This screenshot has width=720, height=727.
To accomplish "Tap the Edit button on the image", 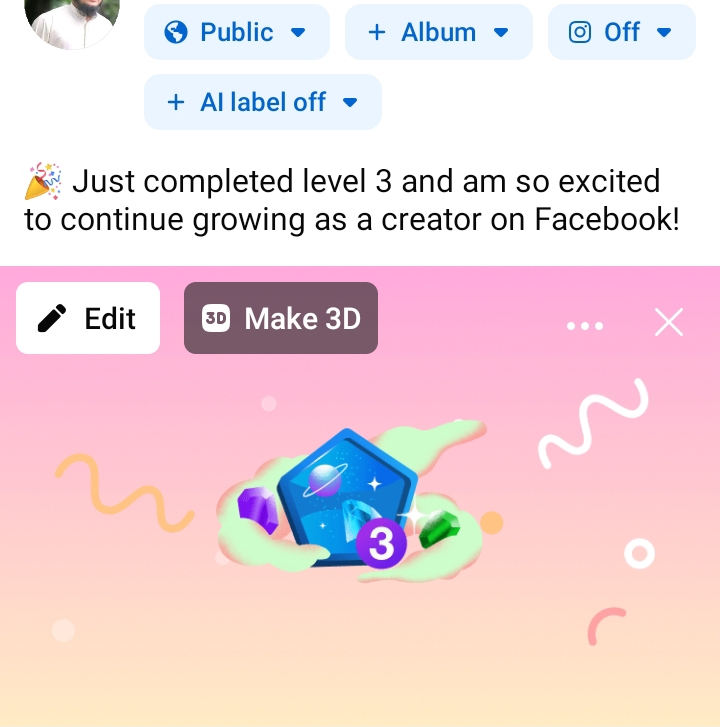I will pyautogui.click(x=88, y=318).
